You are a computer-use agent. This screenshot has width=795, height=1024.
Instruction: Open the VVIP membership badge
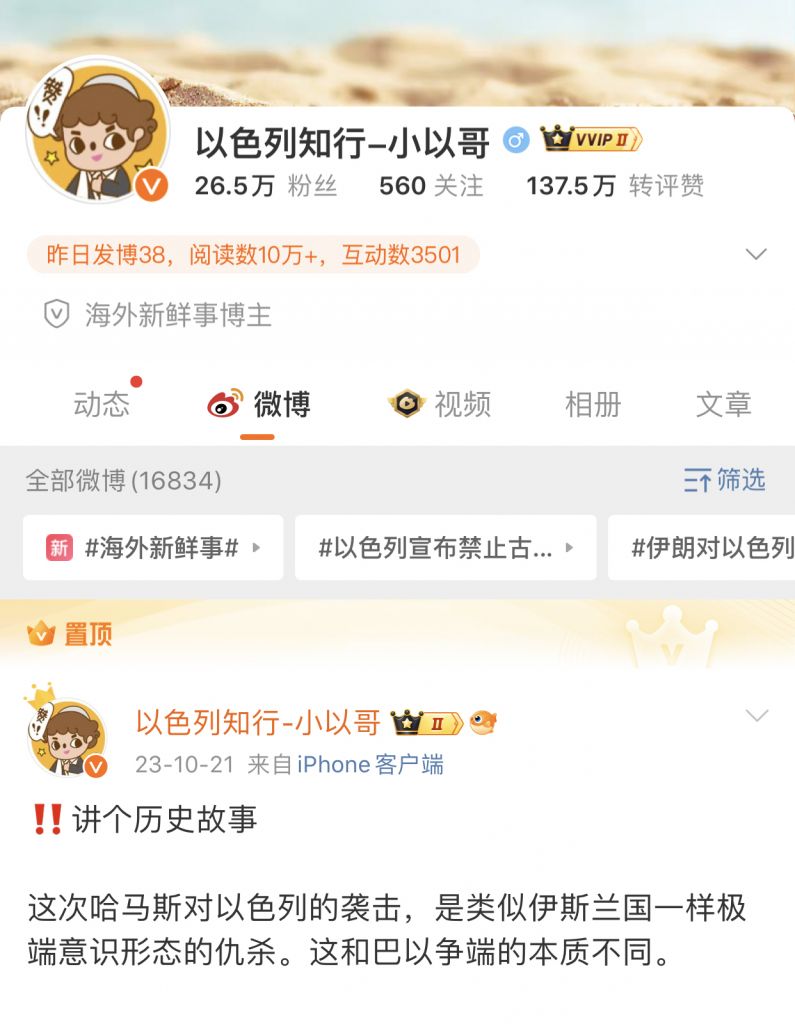591,140
